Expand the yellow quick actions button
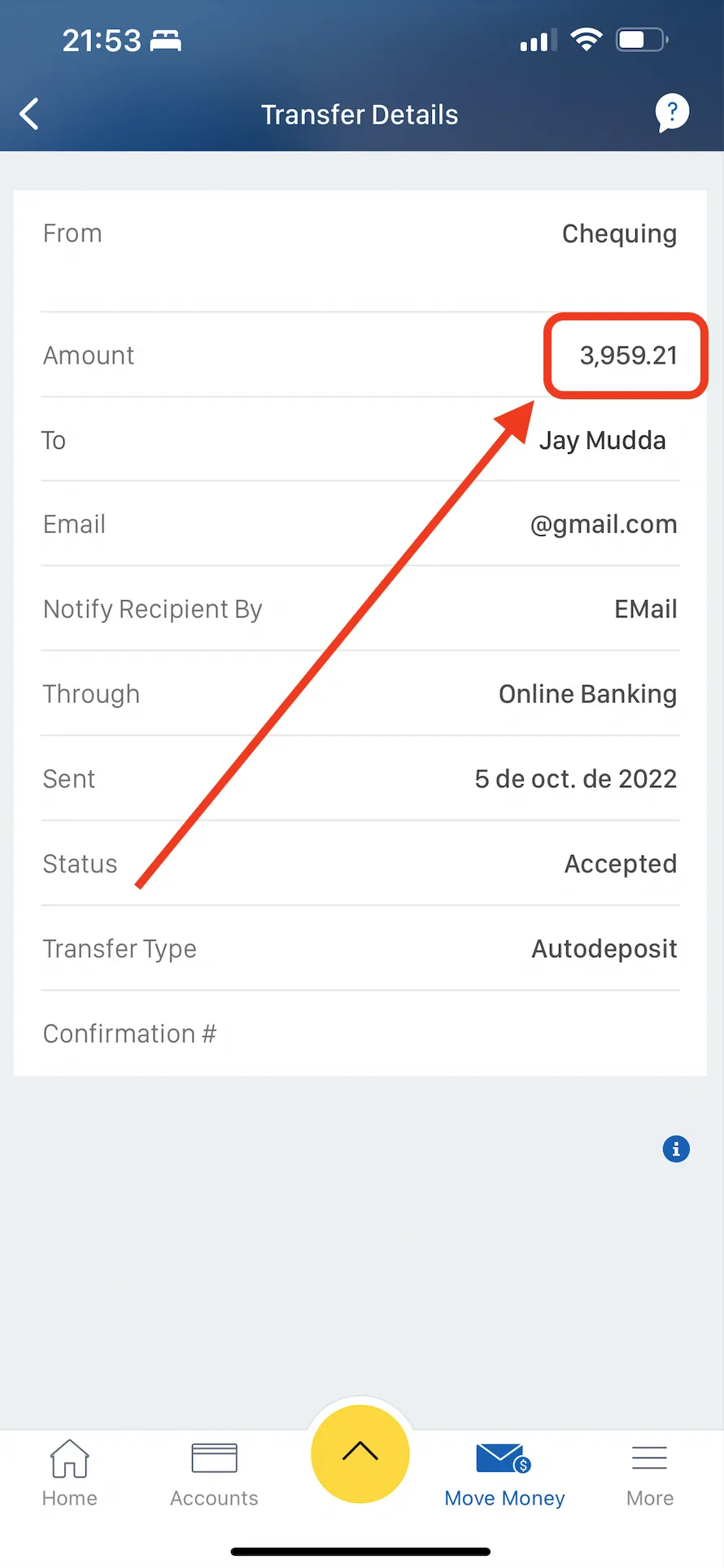This screenshot has height=1568, width=724. tap(360, 1453)
